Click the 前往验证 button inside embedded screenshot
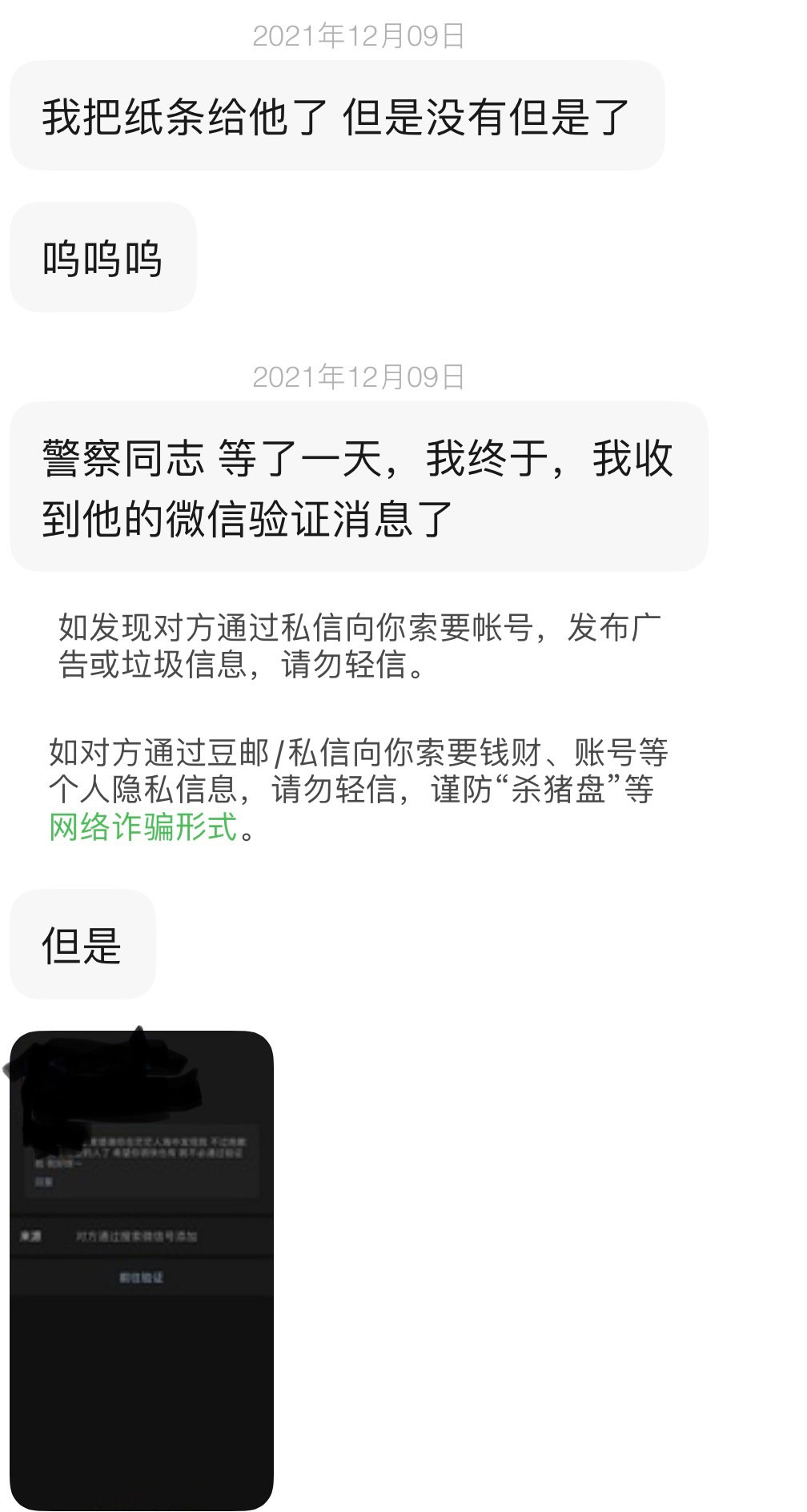The image size is (807, 1512). click(x=141, y=1277)
